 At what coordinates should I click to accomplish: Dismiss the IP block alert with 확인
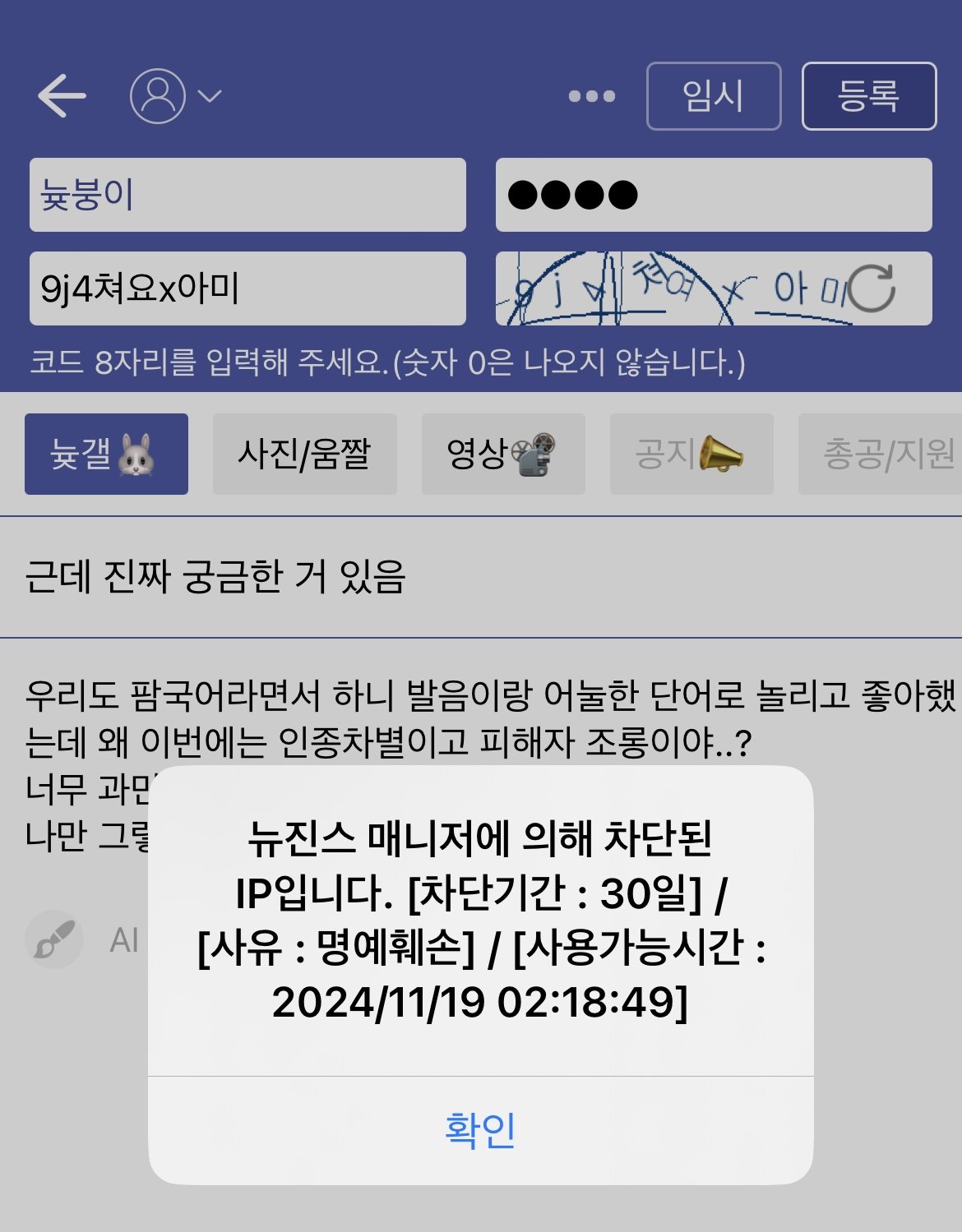tap(480, 1130)
